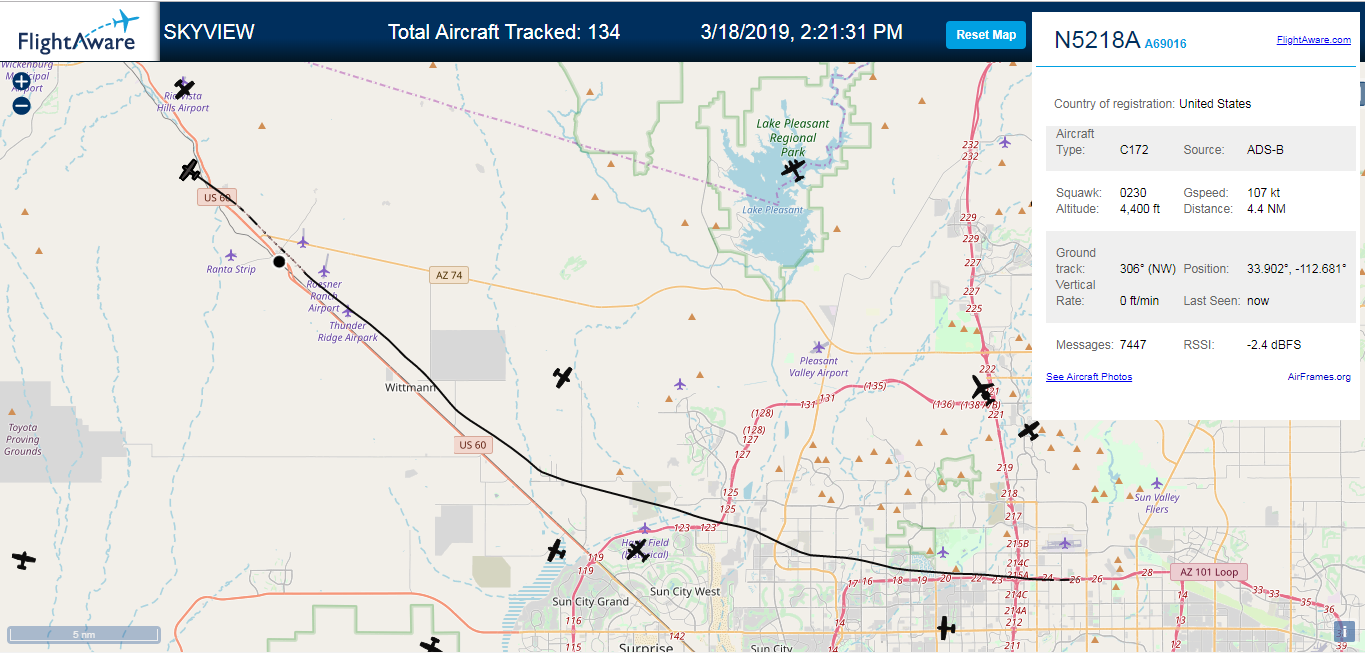Open map info icon at corner
This screenshot has height=653, width=1365.
[1342, 632]
